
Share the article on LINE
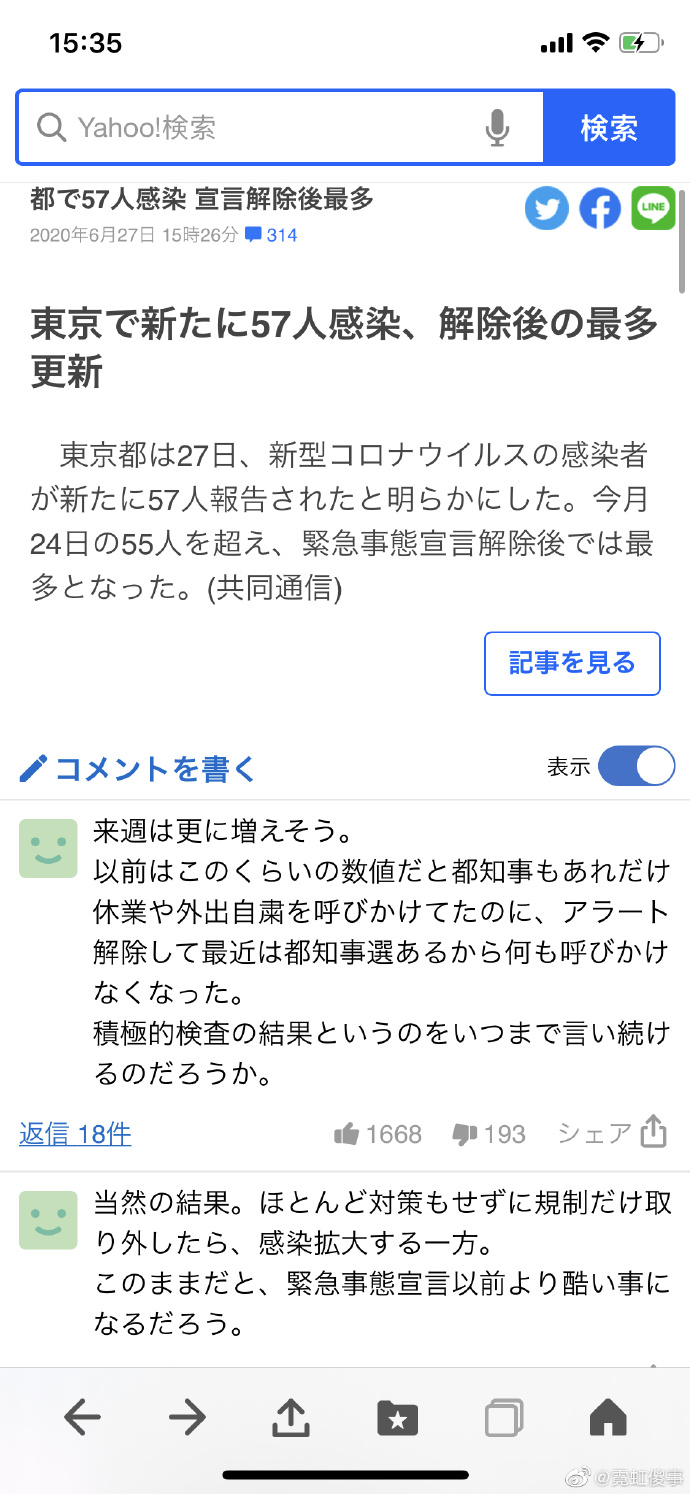(x=653, y=209)
